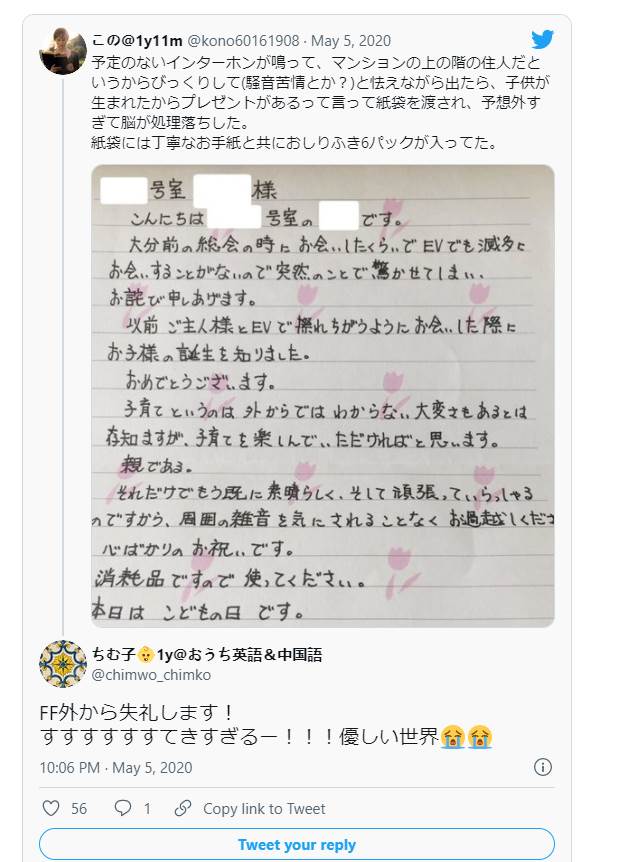Copy link to Tweet

pyautogui.click(x=250, y=808)
